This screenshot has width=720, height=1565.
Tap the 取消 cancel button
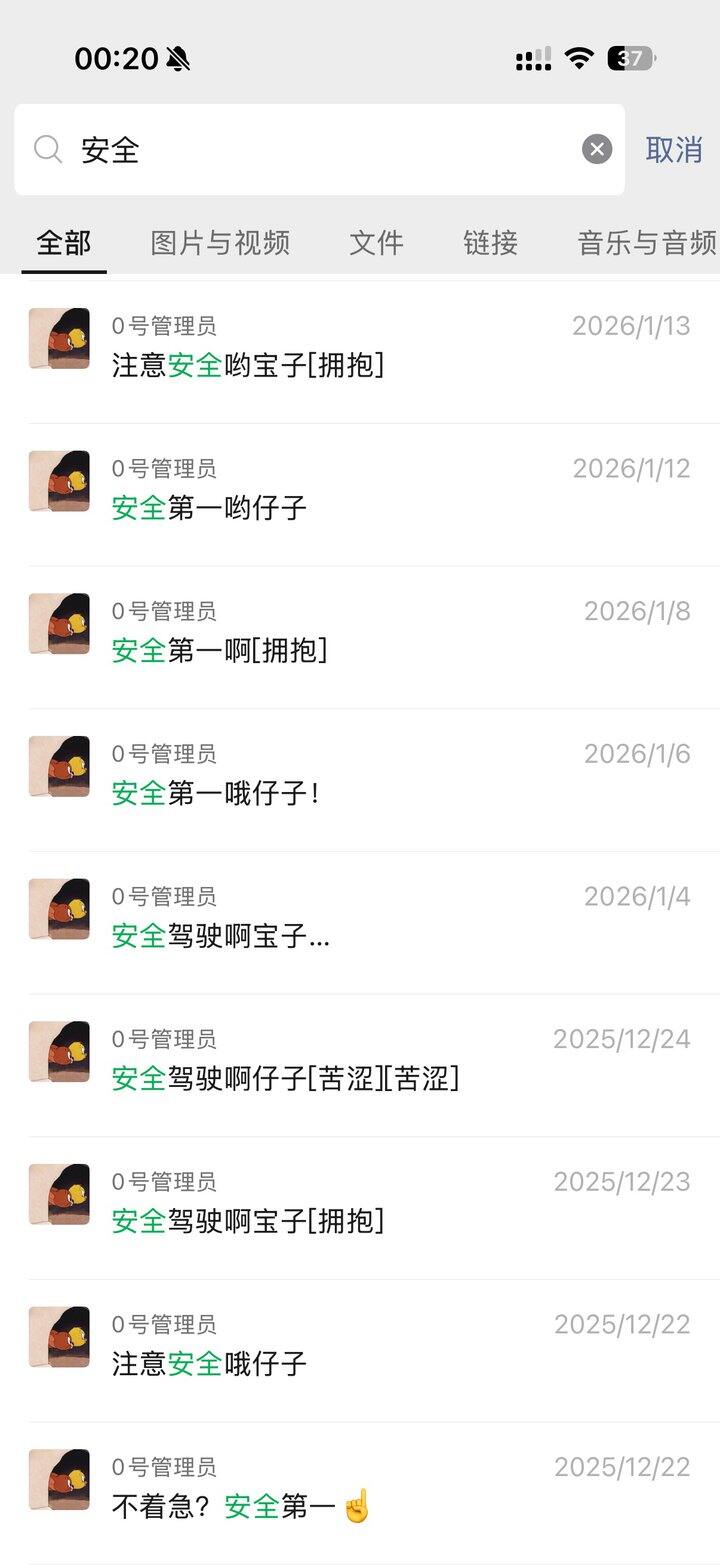click(x=674, y=150)
